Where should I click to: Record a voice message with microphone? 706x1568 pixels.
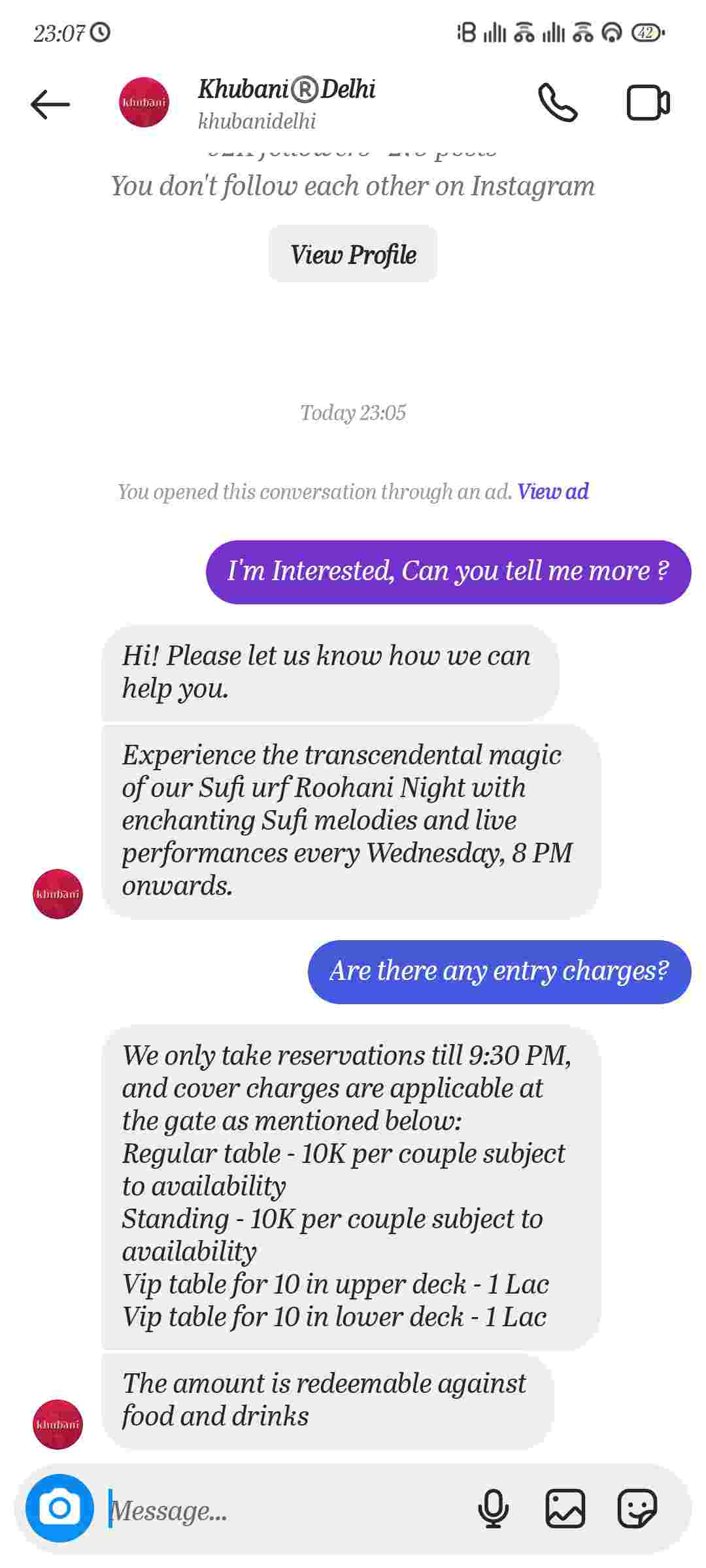click(493, 1509)
